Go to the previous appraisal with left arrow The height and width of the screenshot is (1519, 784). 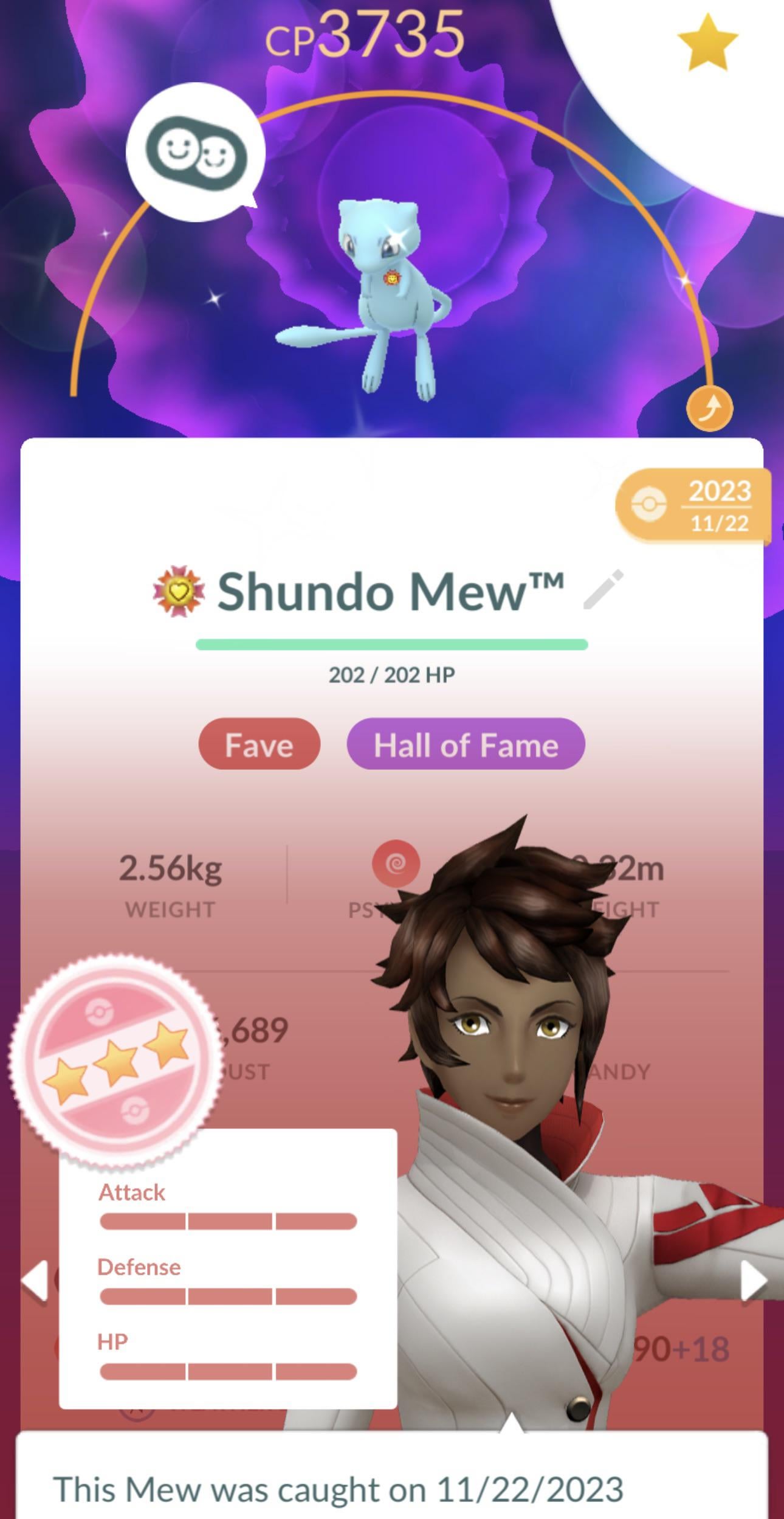pos(35,1281)
